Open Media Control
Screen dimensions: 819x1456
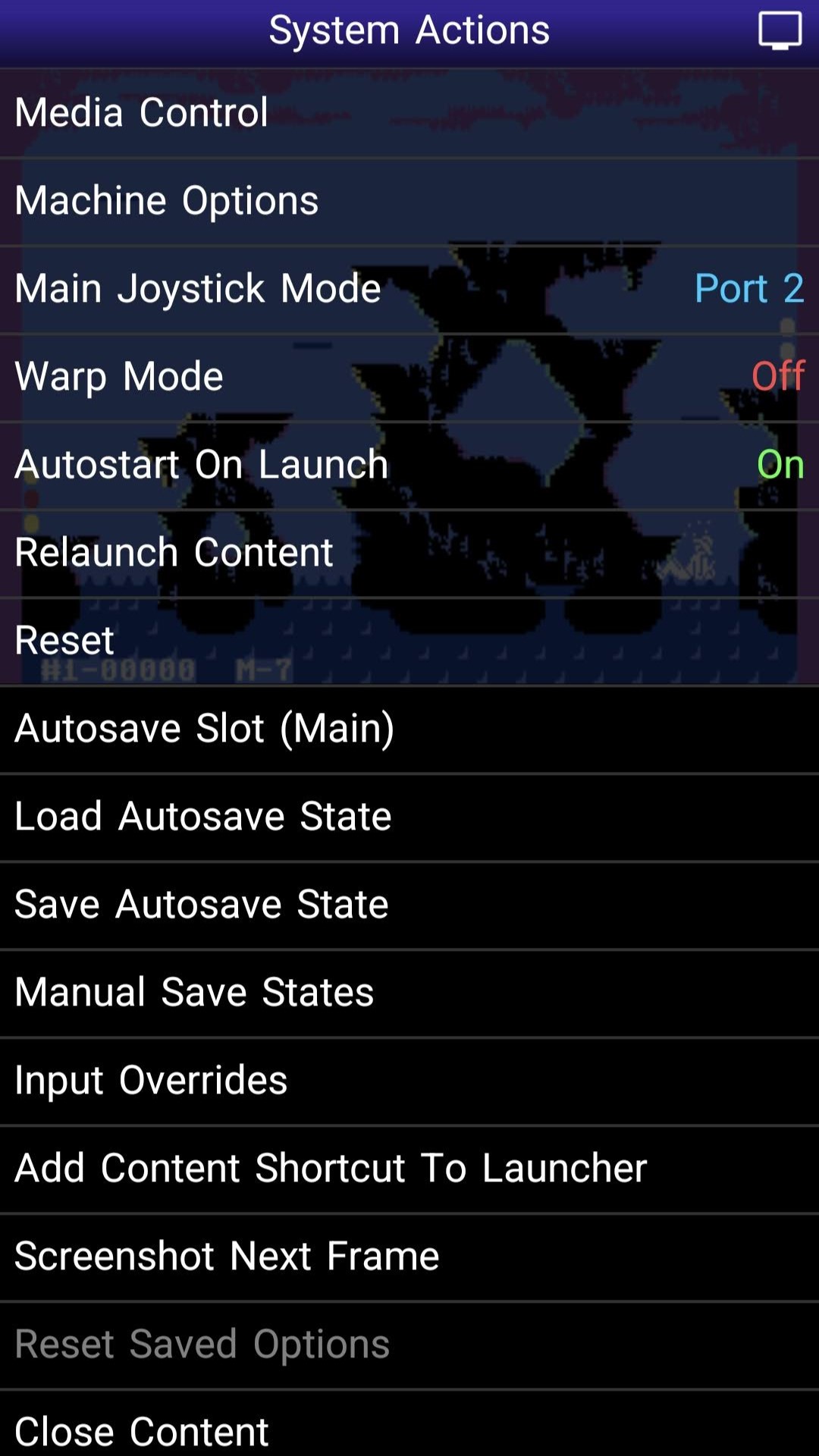tap(409, 113)
